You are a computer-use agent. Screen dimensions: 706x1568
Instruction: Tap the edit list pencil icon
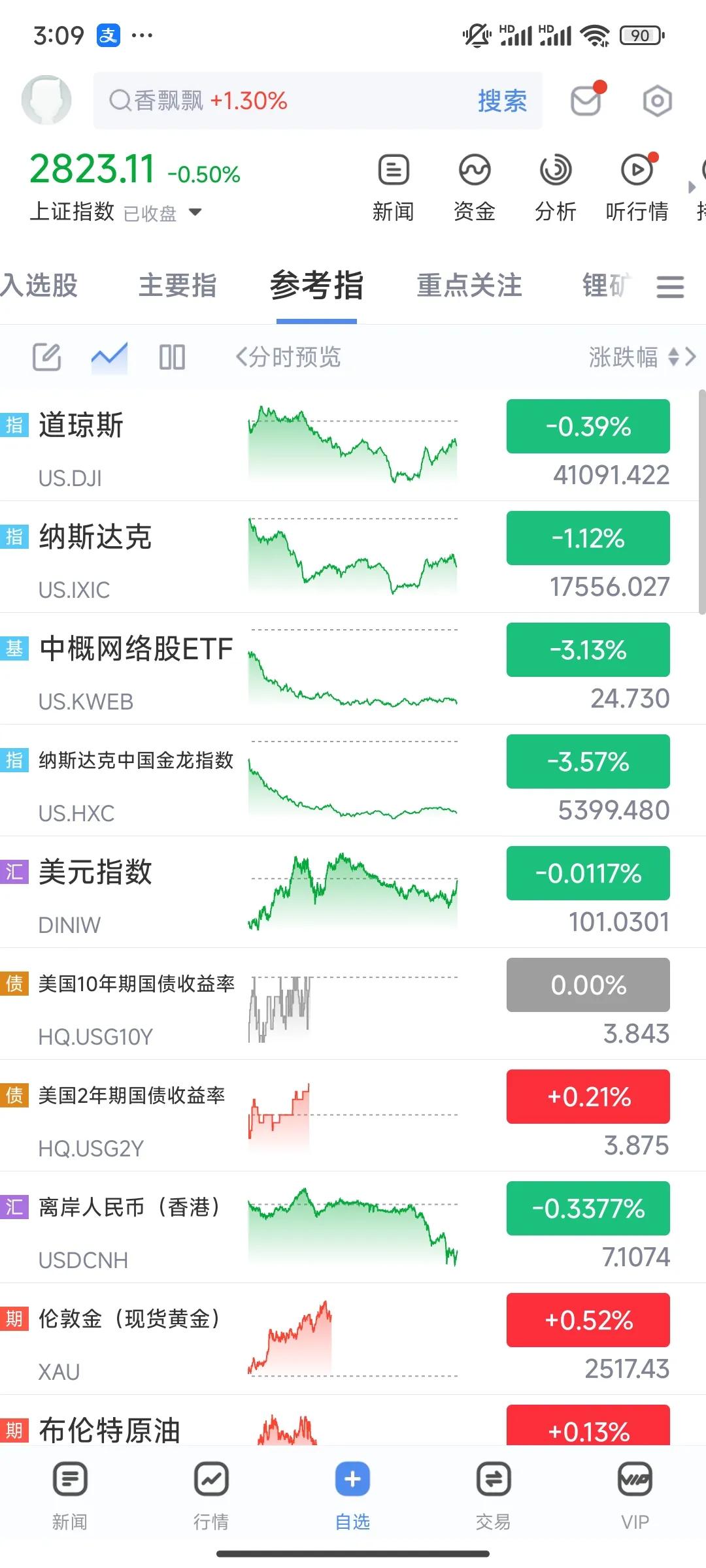47,357
